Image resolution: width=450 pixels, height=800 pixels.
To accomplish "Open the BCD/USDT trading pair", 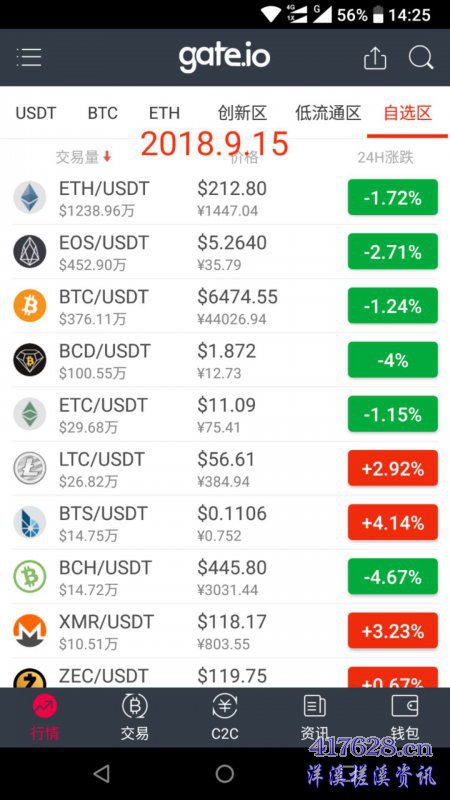I will 225,360.
